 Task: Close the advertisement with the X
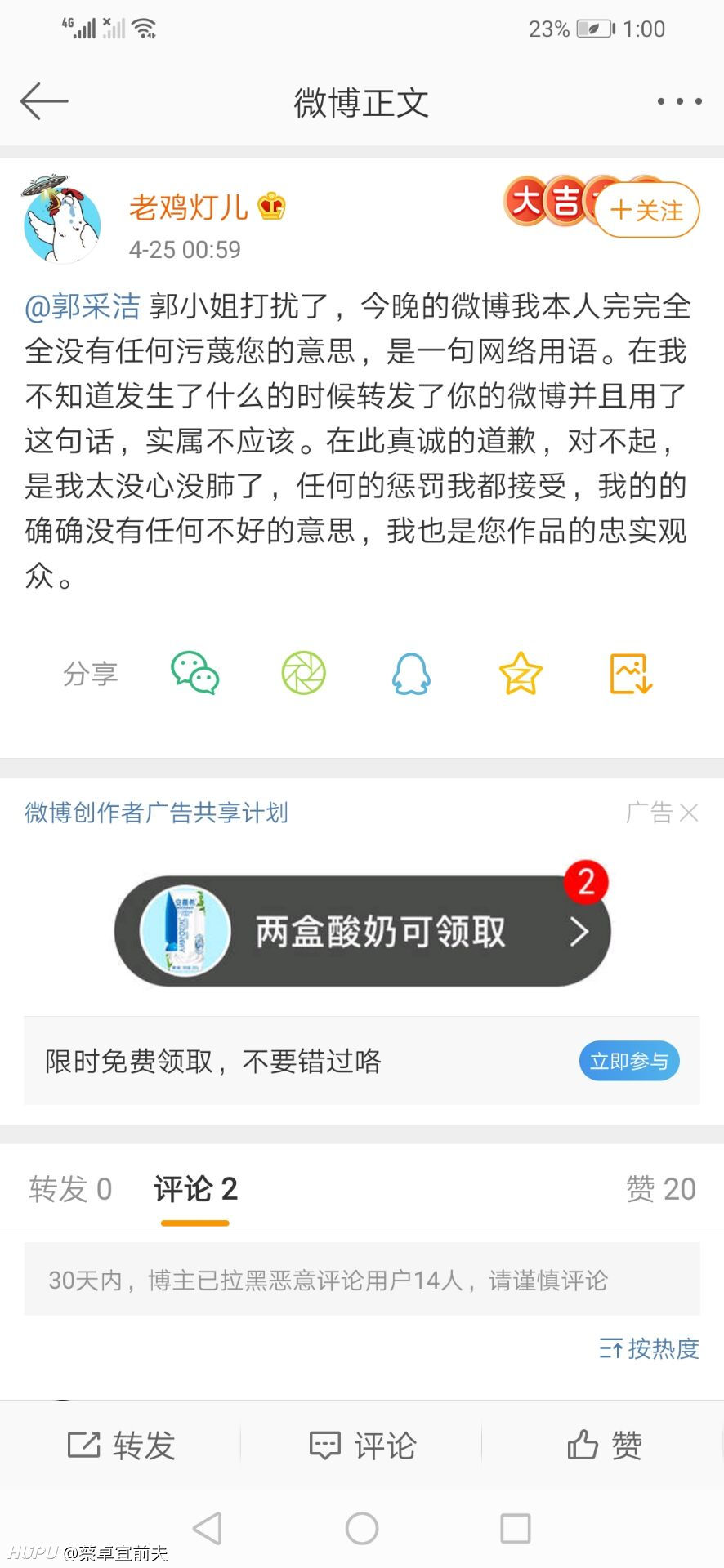(x=689, y=813)
